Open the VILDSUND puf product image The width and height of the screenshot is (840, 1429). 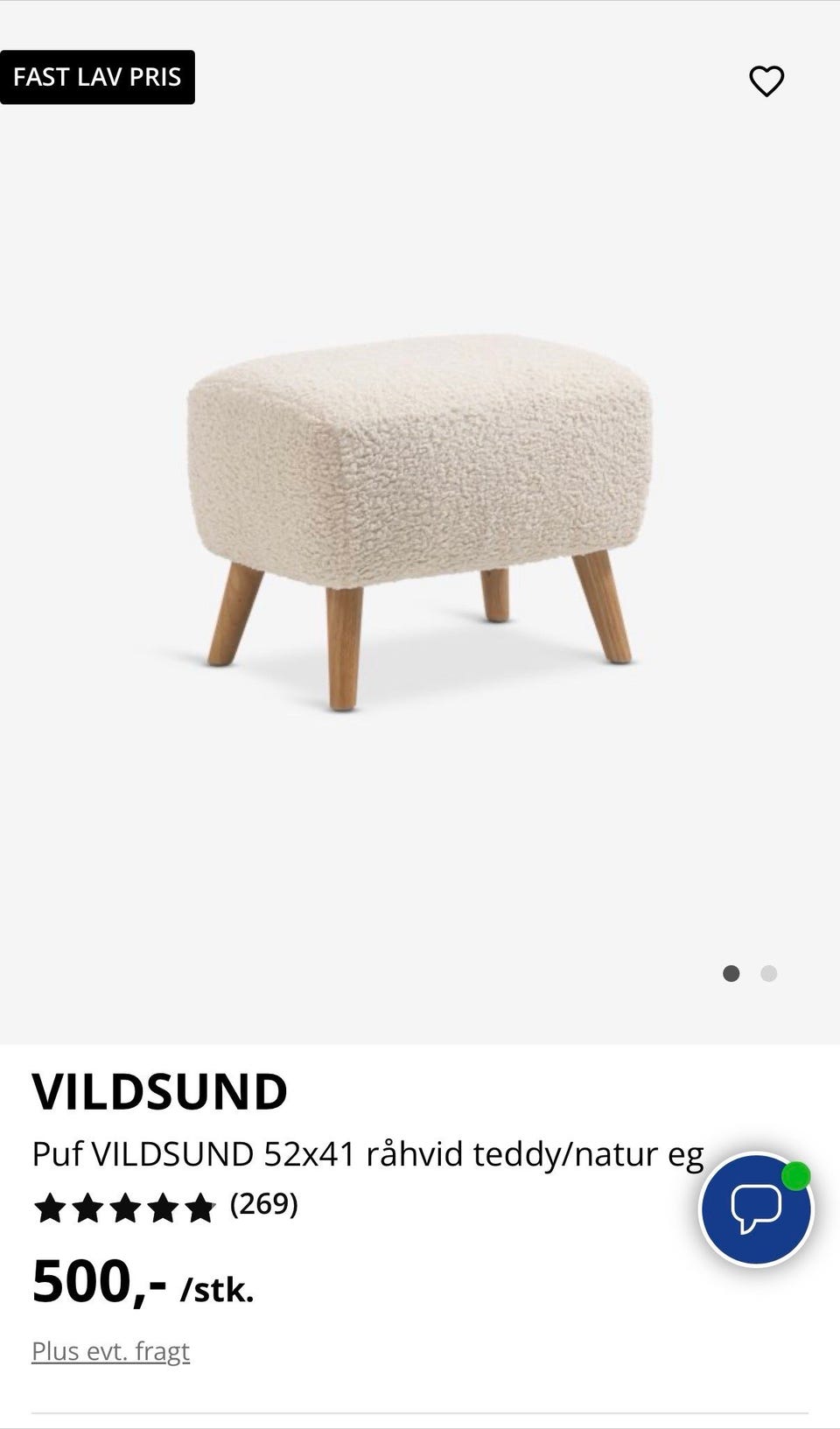(418, 521)
